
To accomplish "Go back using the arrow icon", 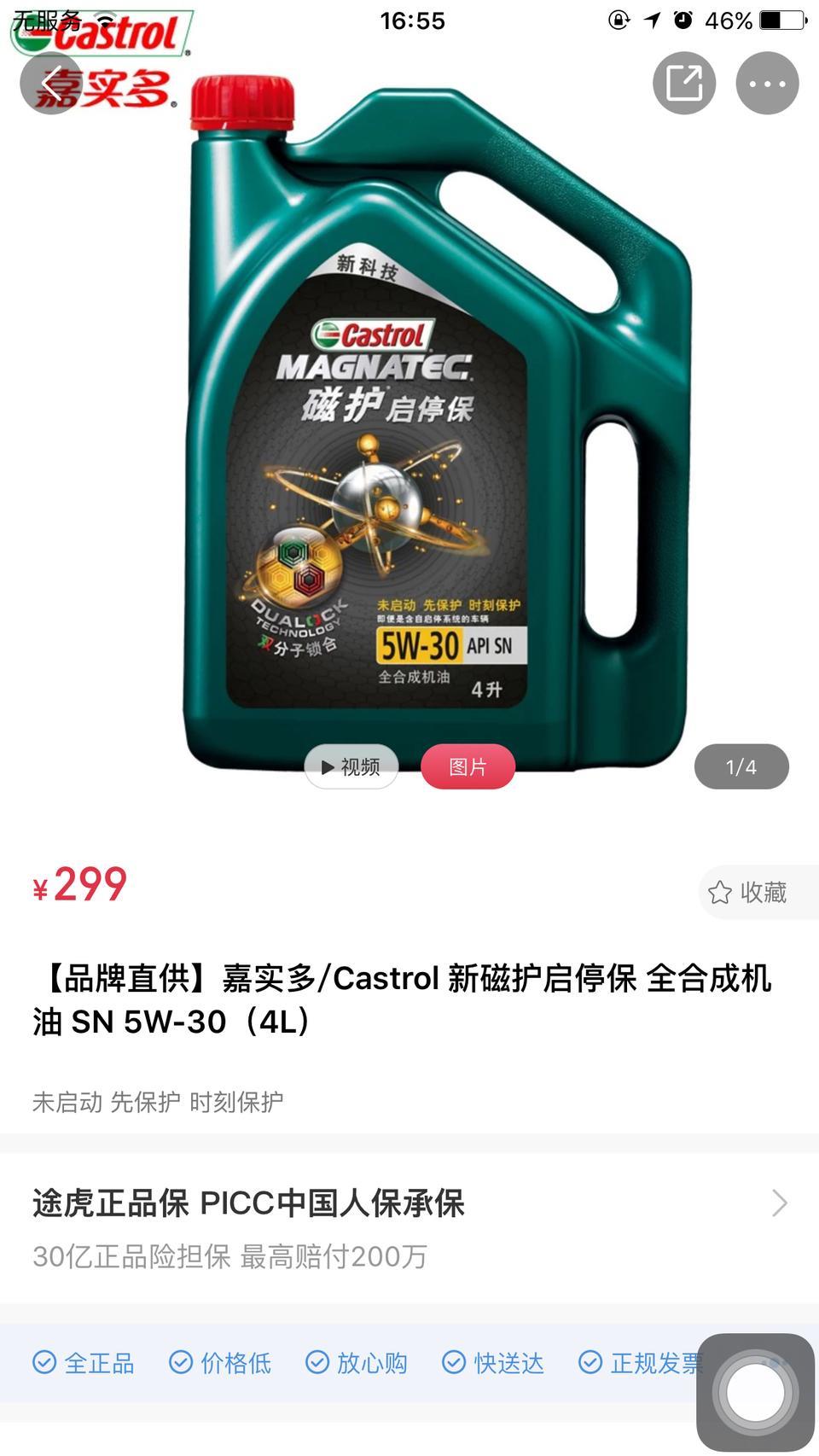I will [x=51, y=84].
